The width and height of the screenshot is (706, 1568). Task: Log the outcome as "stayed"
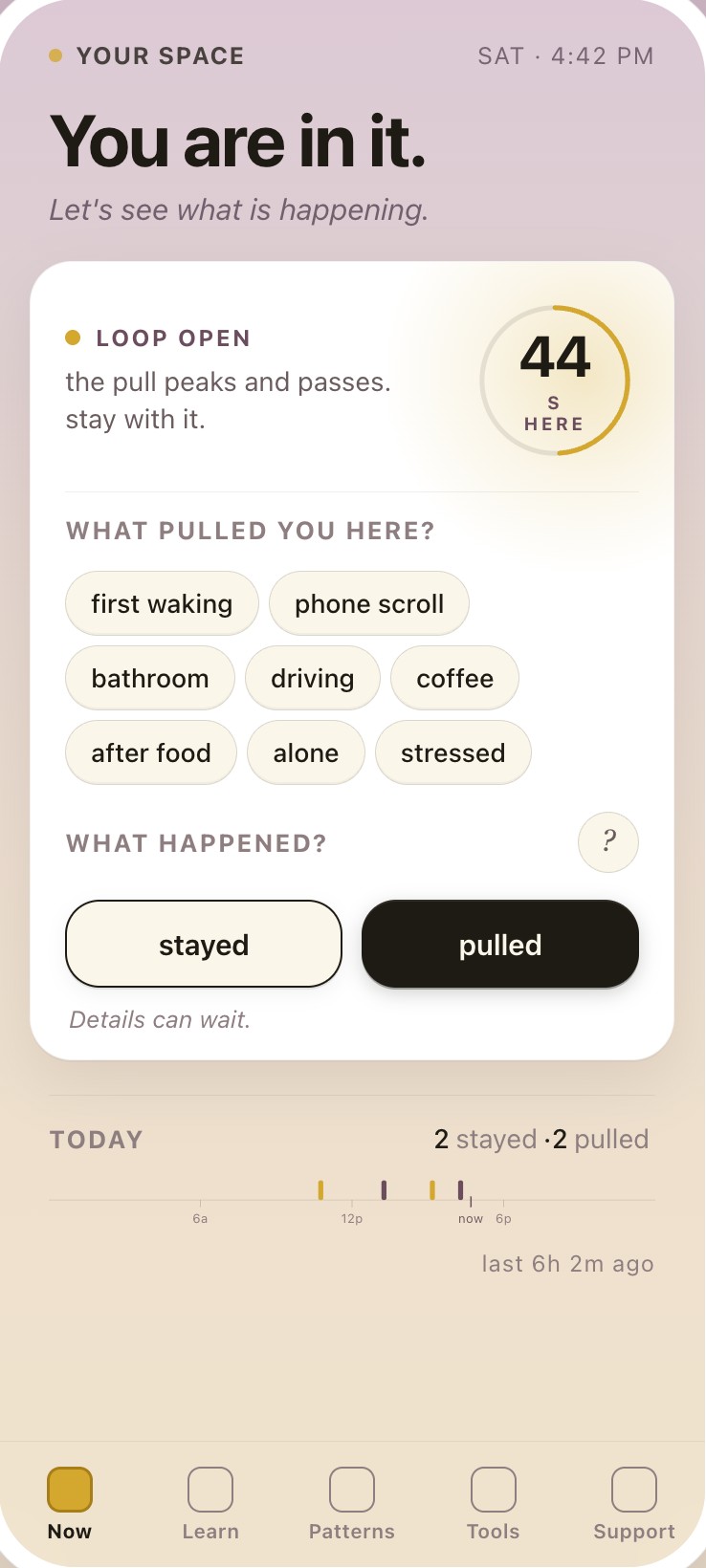[204, 944]
